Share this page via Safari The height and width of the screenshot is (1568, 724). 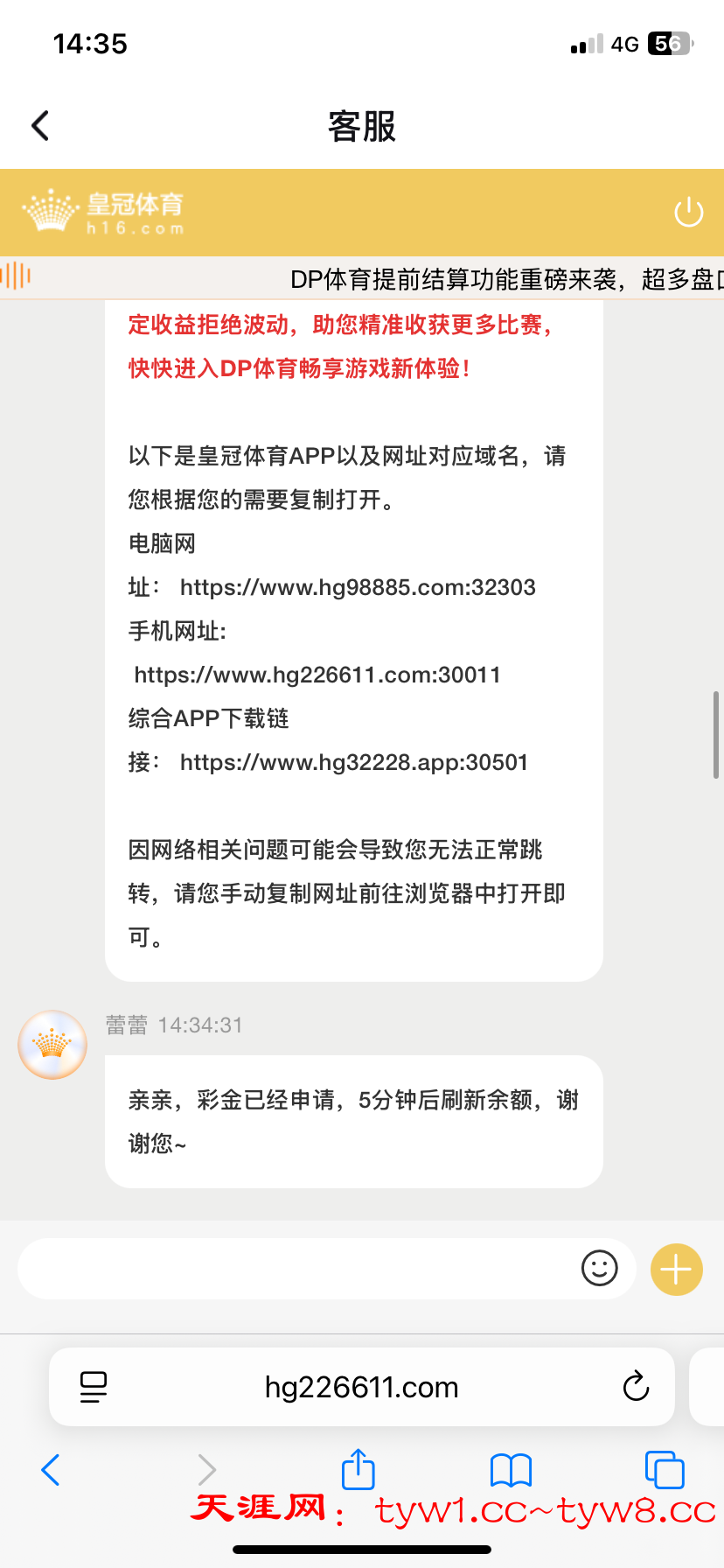(358, 1469)
